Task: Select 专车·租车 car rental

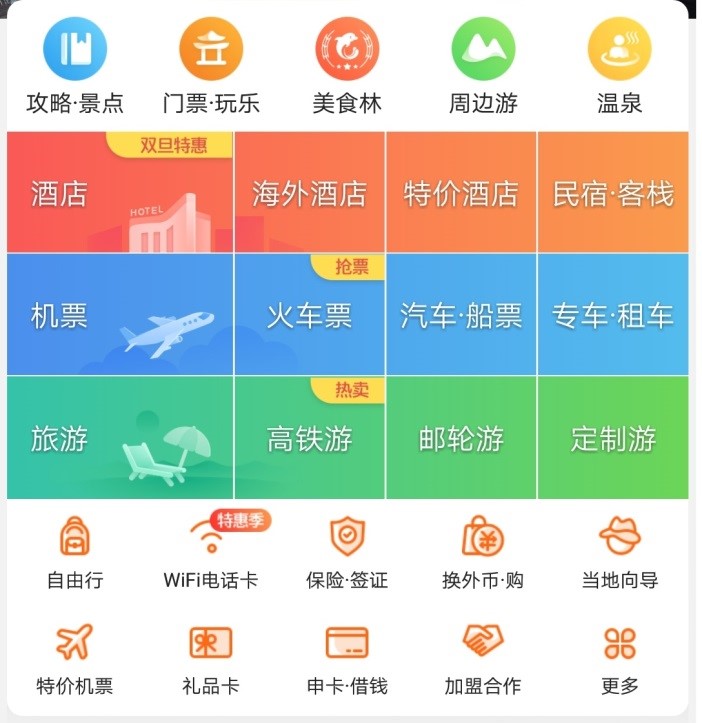Action: click(613, 315)
